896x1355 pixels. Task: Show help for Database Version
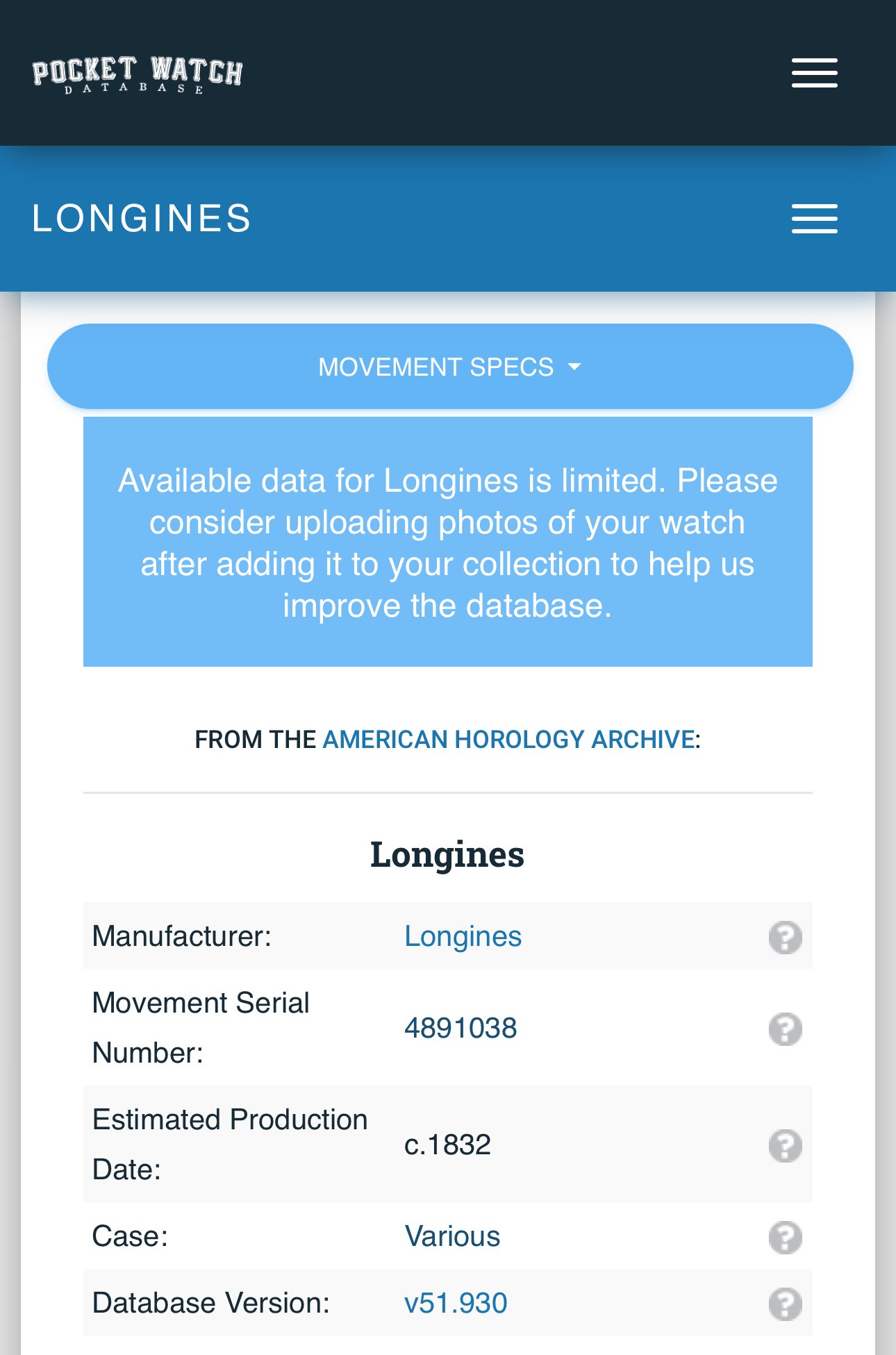point(785,1304)
